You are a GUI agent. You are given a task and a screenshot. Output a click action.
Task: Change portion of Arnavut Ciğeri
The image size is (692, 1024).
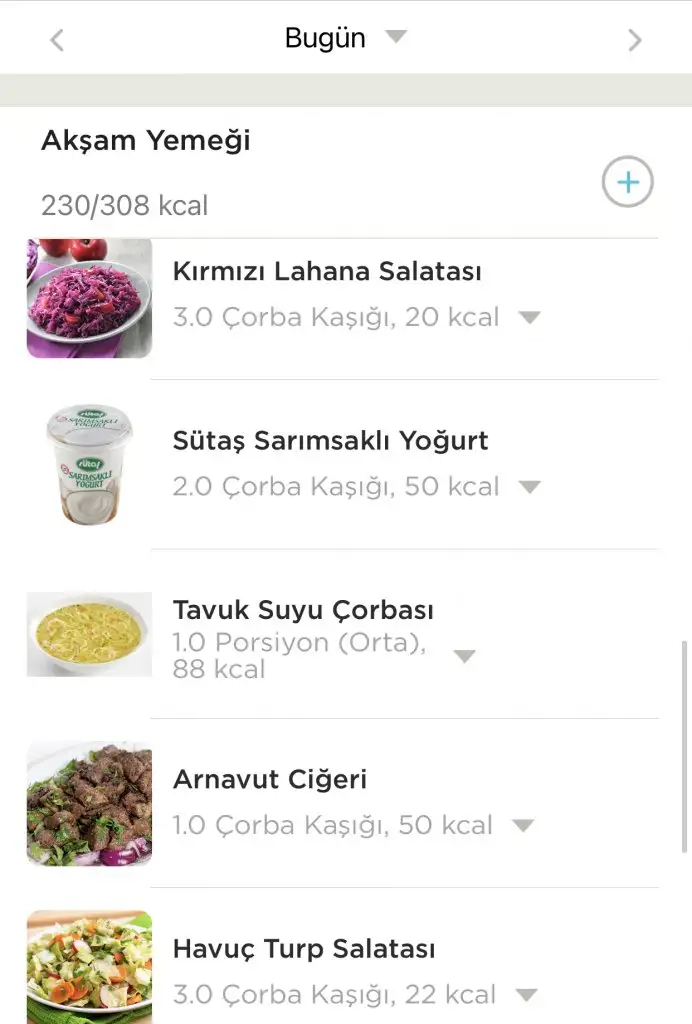coord(523,826)
